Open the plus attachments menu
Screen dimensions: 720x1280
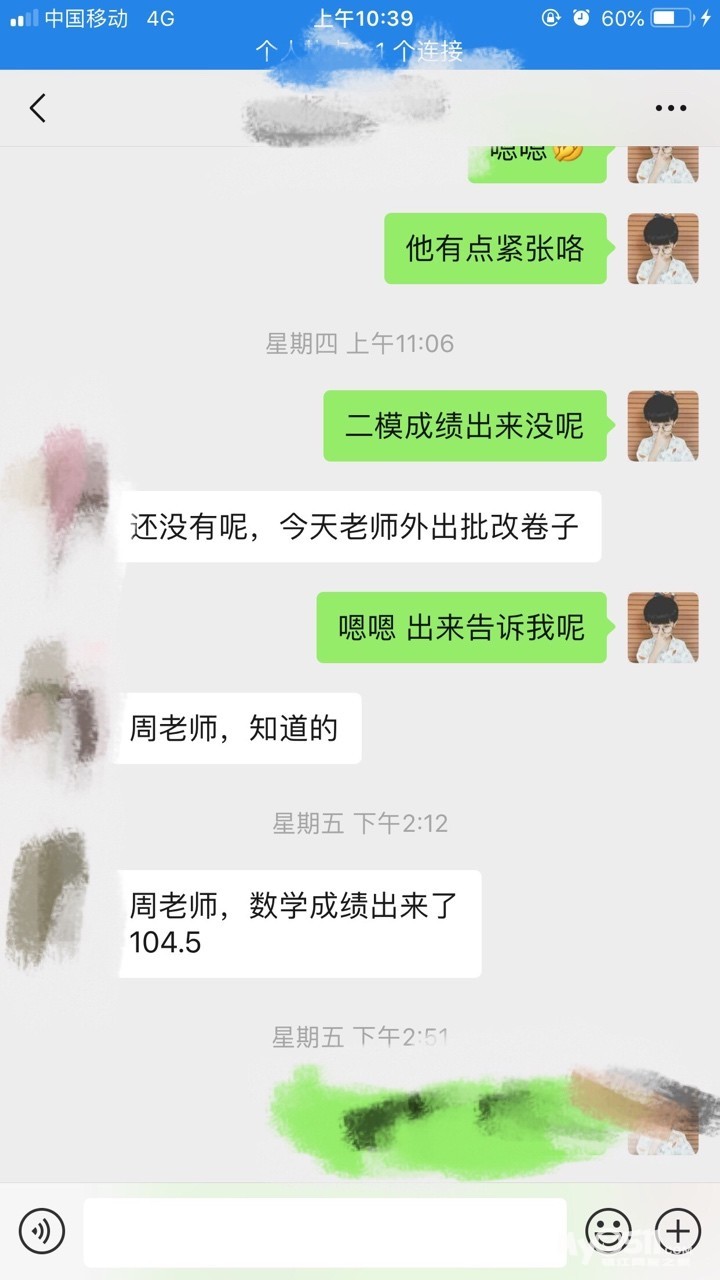677,1230
